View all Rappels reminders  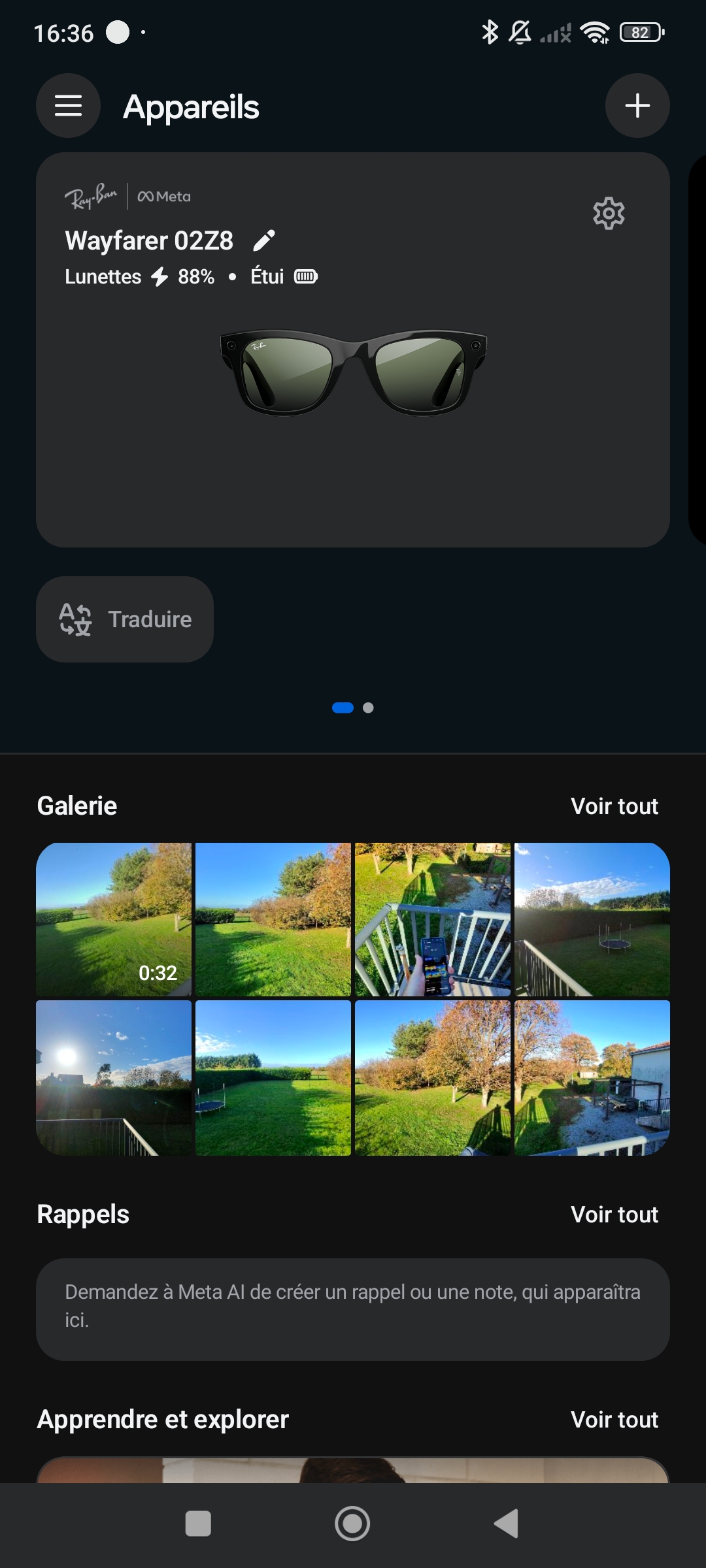(x=614, y=1215)
